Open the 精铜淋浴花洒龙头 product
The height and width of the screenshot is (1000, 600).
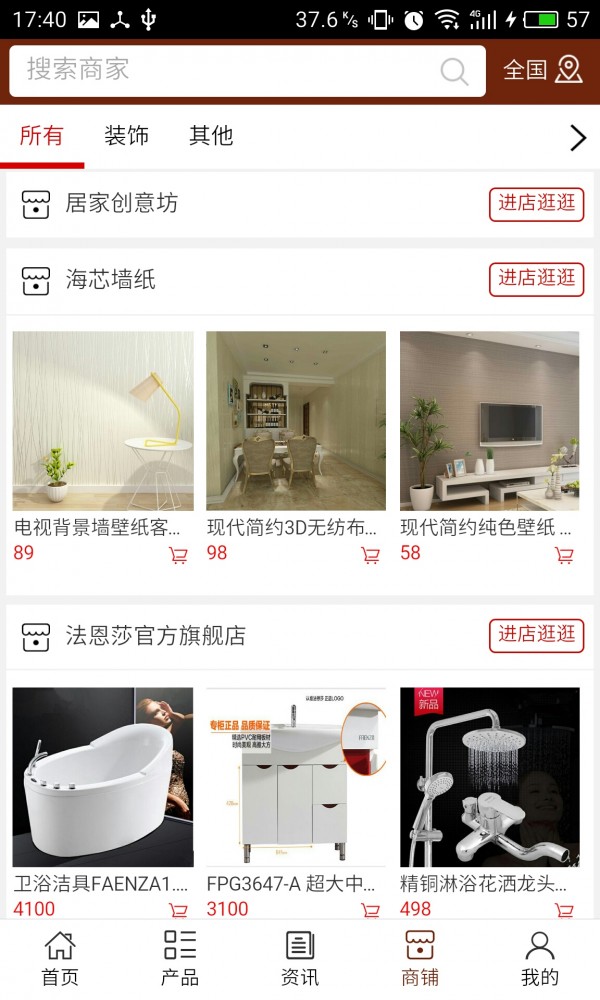[489, 777]
